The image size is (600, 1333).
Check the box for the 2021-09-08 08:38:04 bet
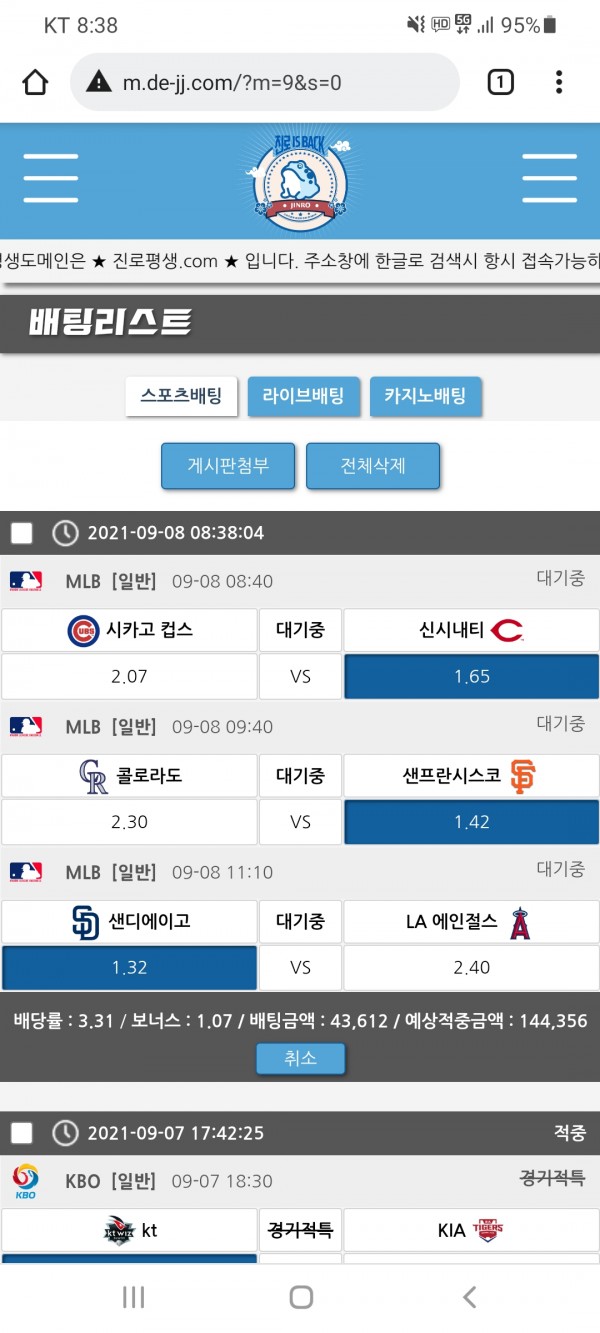[x=22, y=533]
